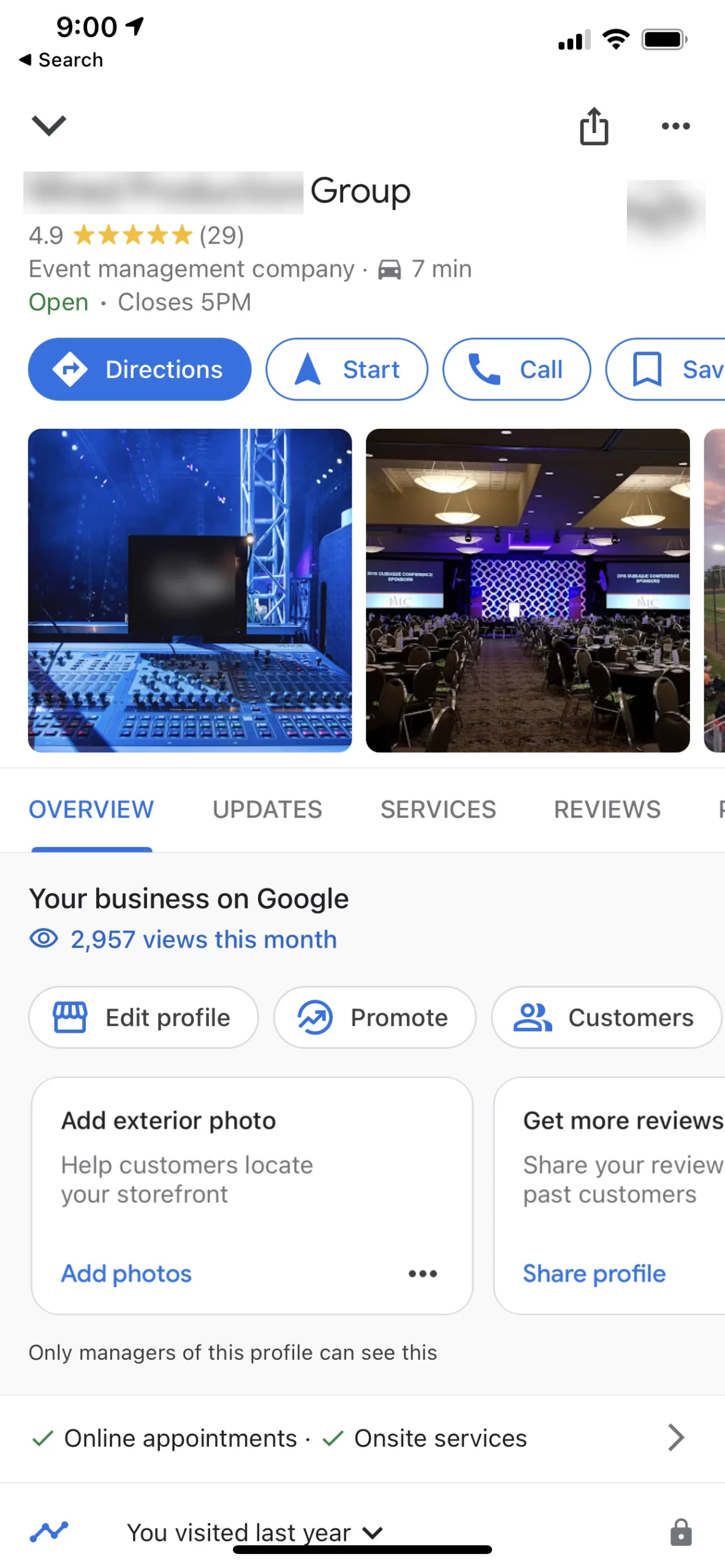
Task: Open '2,957 views this month' link
Action: pos(202,939)
